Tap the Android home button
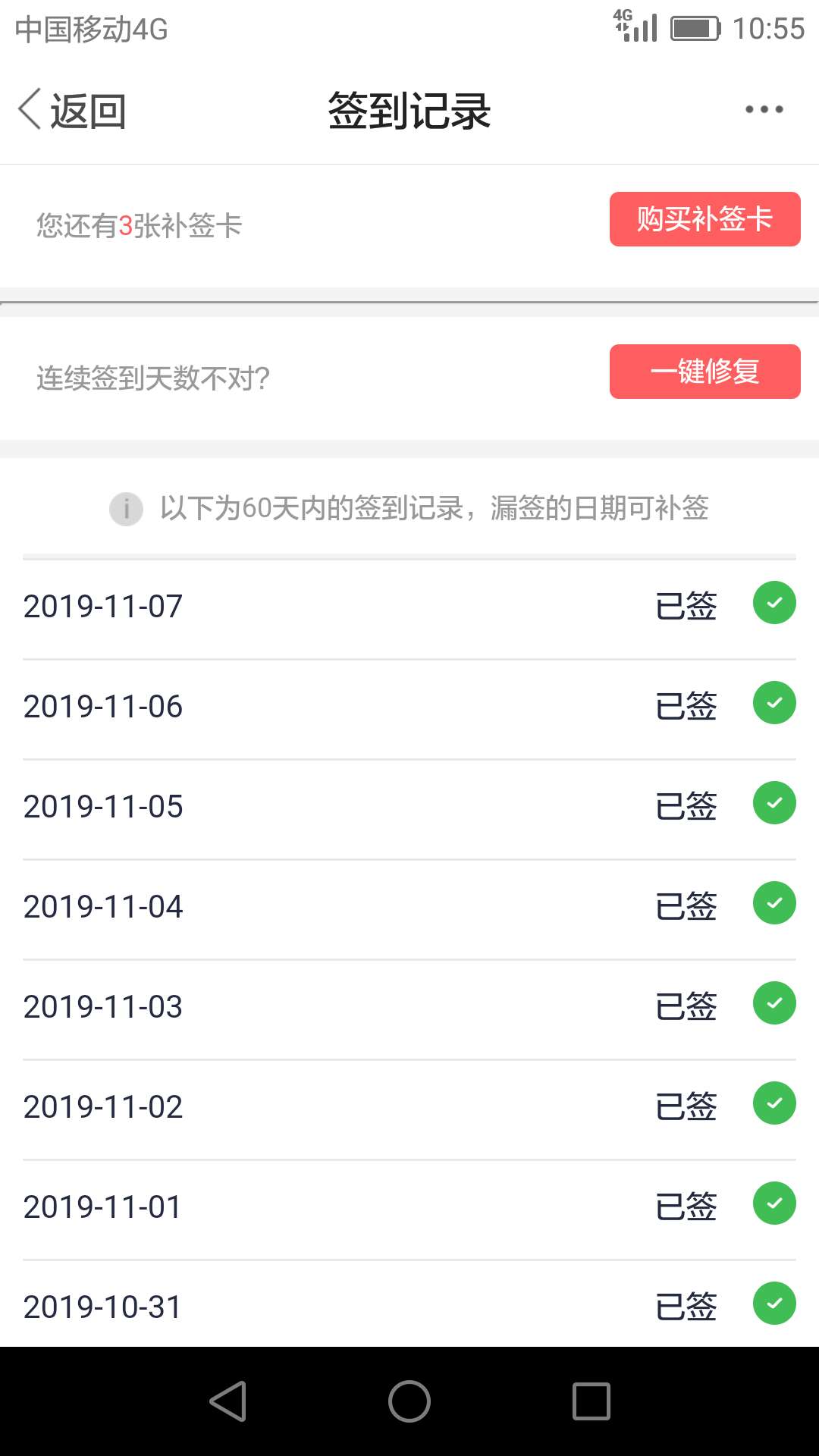The image size is (819, 1456). coord(409,1401)
